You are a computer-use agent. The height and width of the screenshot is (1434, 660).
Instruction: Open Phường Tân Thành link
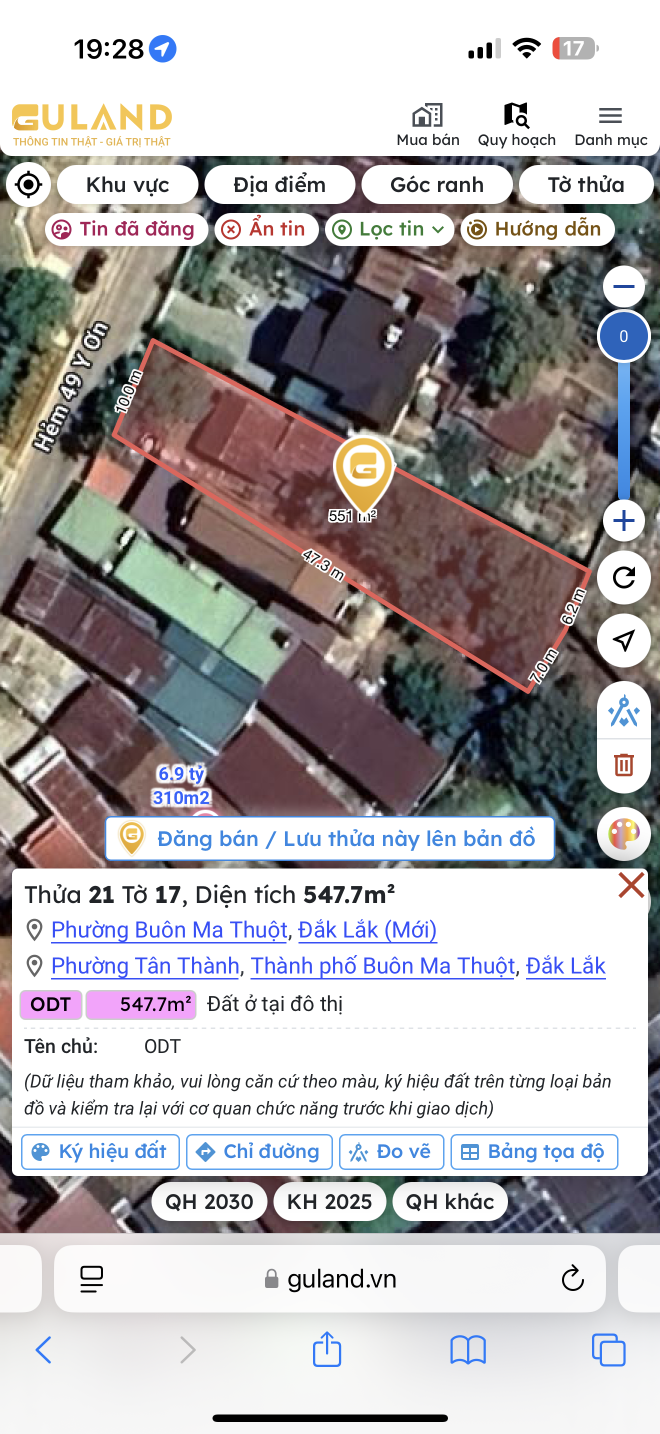click(x=145, y=966)
